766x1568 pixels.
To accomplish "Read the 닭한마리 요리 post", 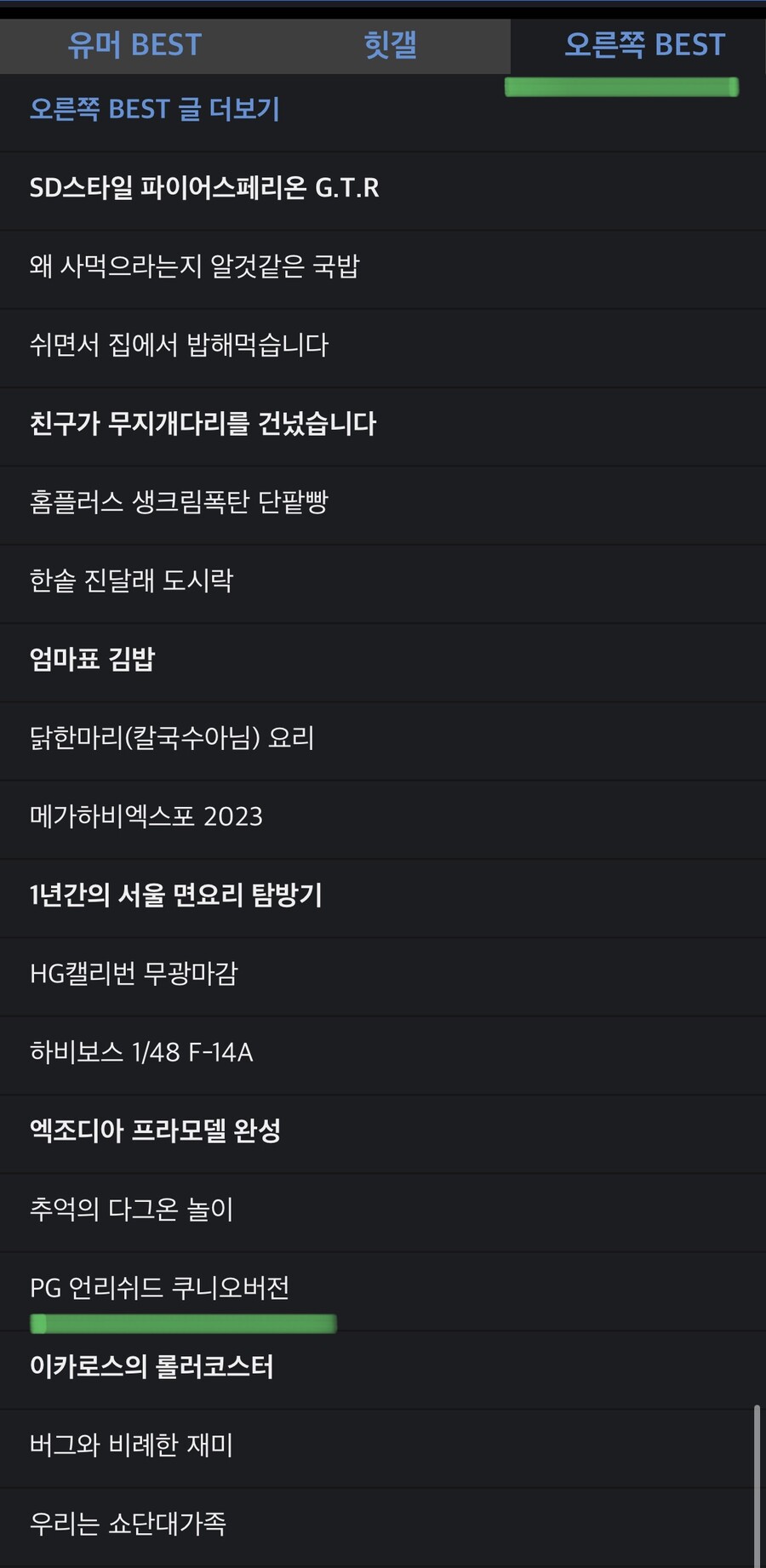I will tap(170, 738).
